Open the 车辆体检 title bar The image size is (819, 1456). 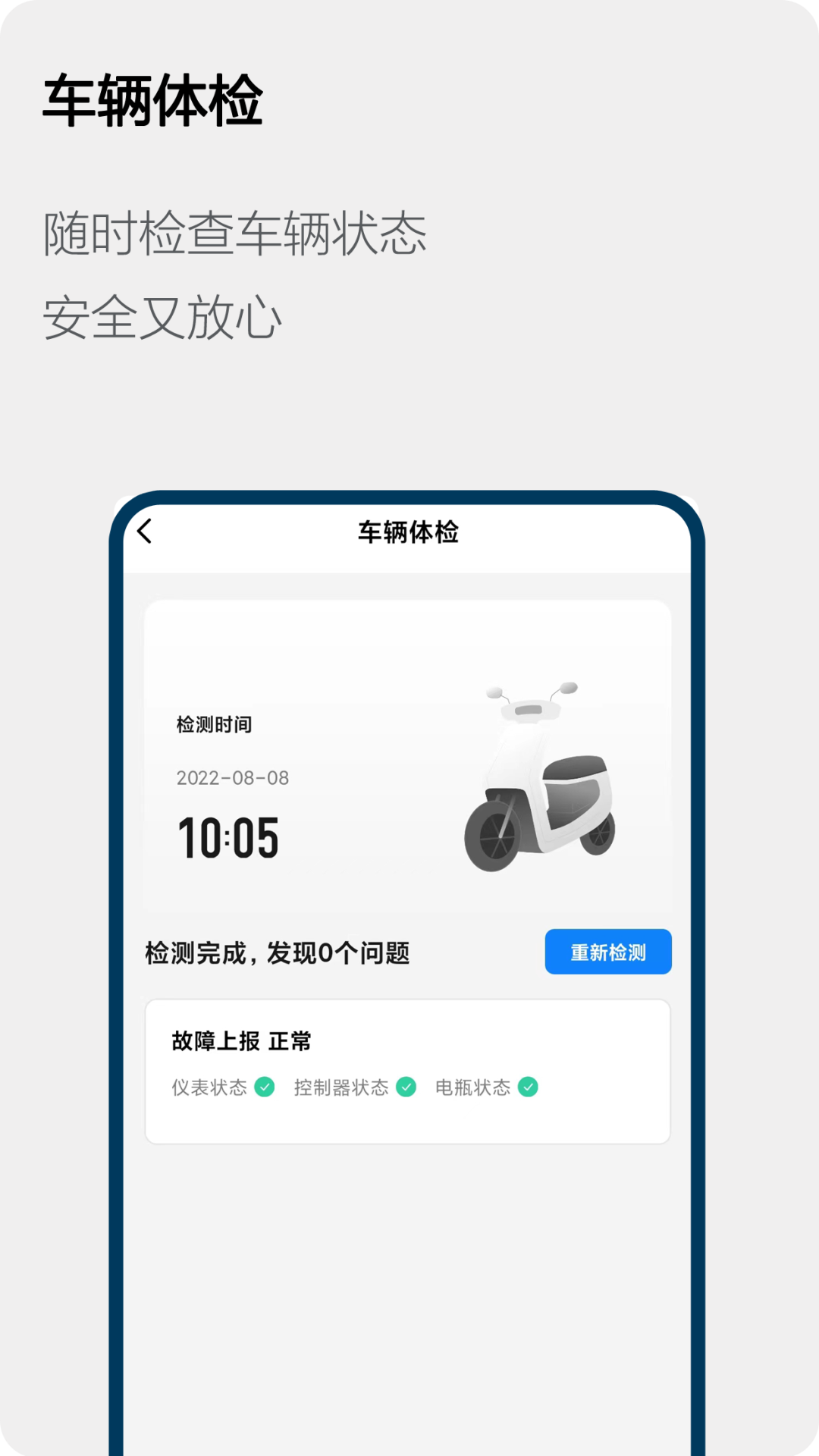(x=409, y=533)
